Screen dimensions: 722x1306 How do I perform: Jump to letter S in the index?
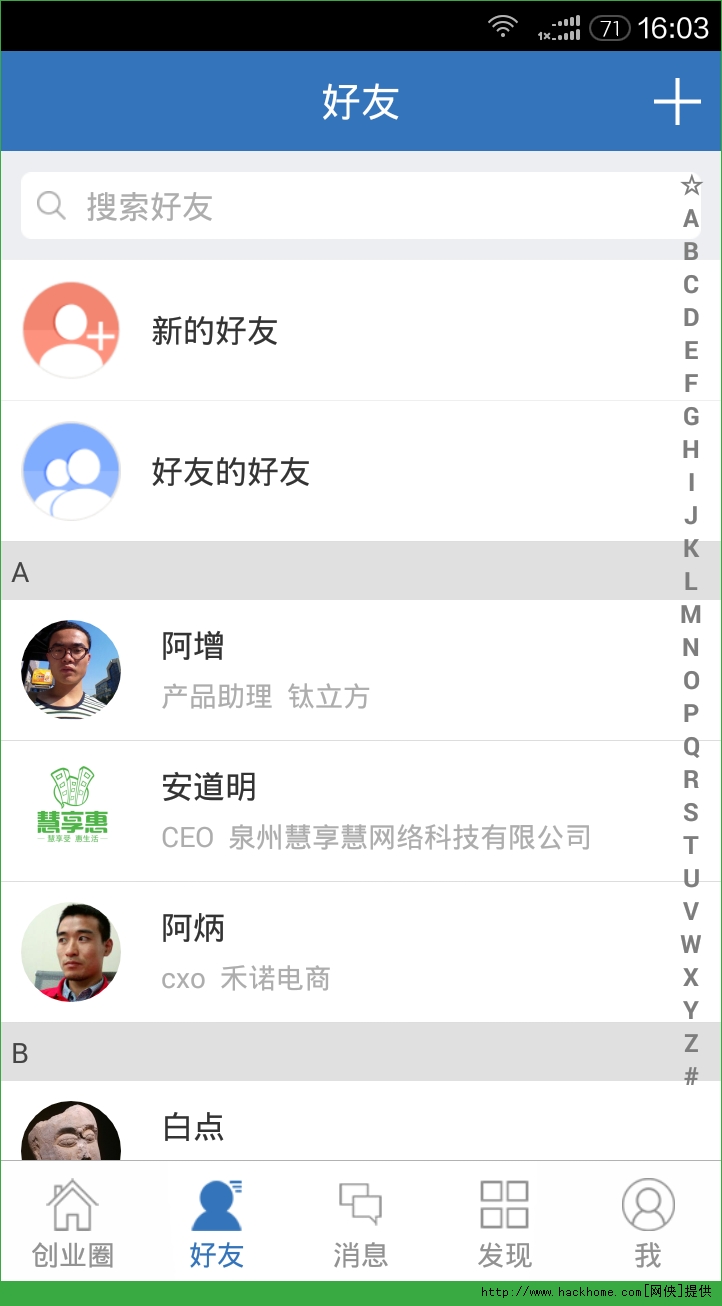click(691, 812)
